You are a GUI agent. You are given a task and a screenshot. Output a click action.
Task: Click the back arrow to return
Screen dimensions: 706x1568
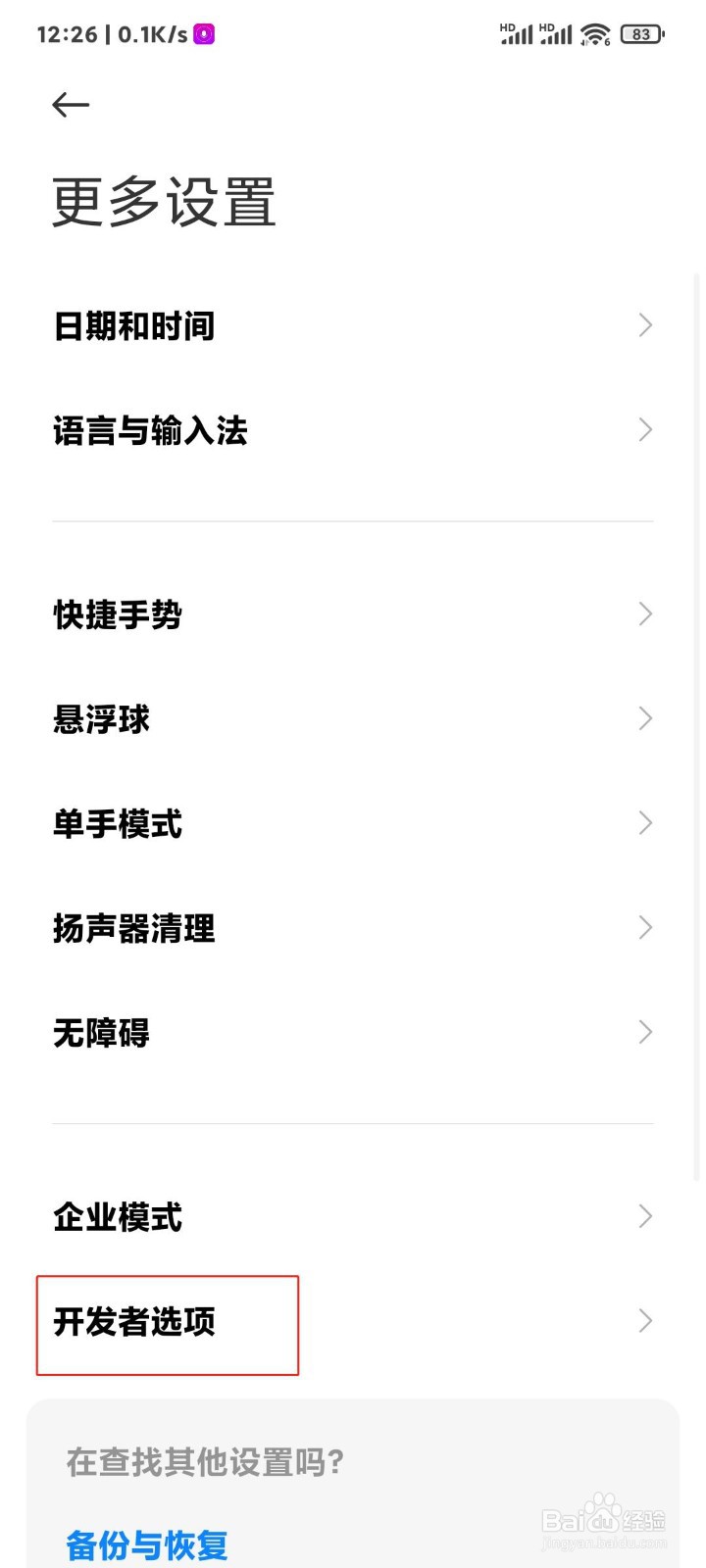(70, 105)
